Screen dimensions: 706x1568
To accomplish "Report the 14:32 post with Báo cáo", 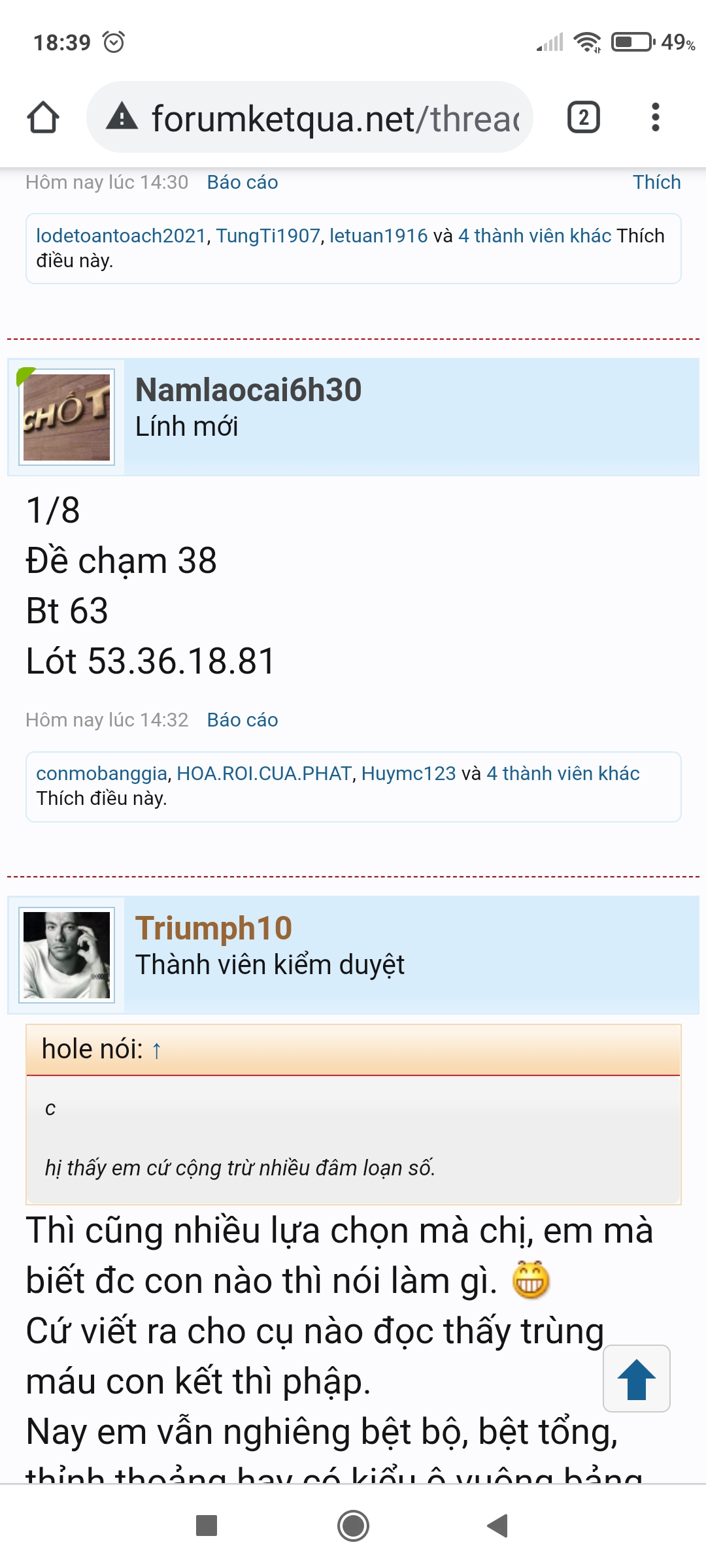I will pyautogui.click(x=243, y=720).
